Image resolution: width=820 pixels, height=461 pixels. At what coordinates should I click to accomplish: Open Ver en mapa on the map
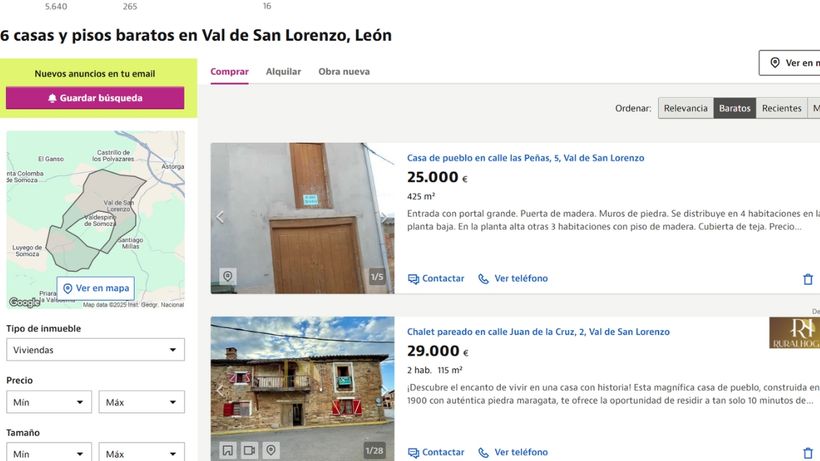pos(96,288)
